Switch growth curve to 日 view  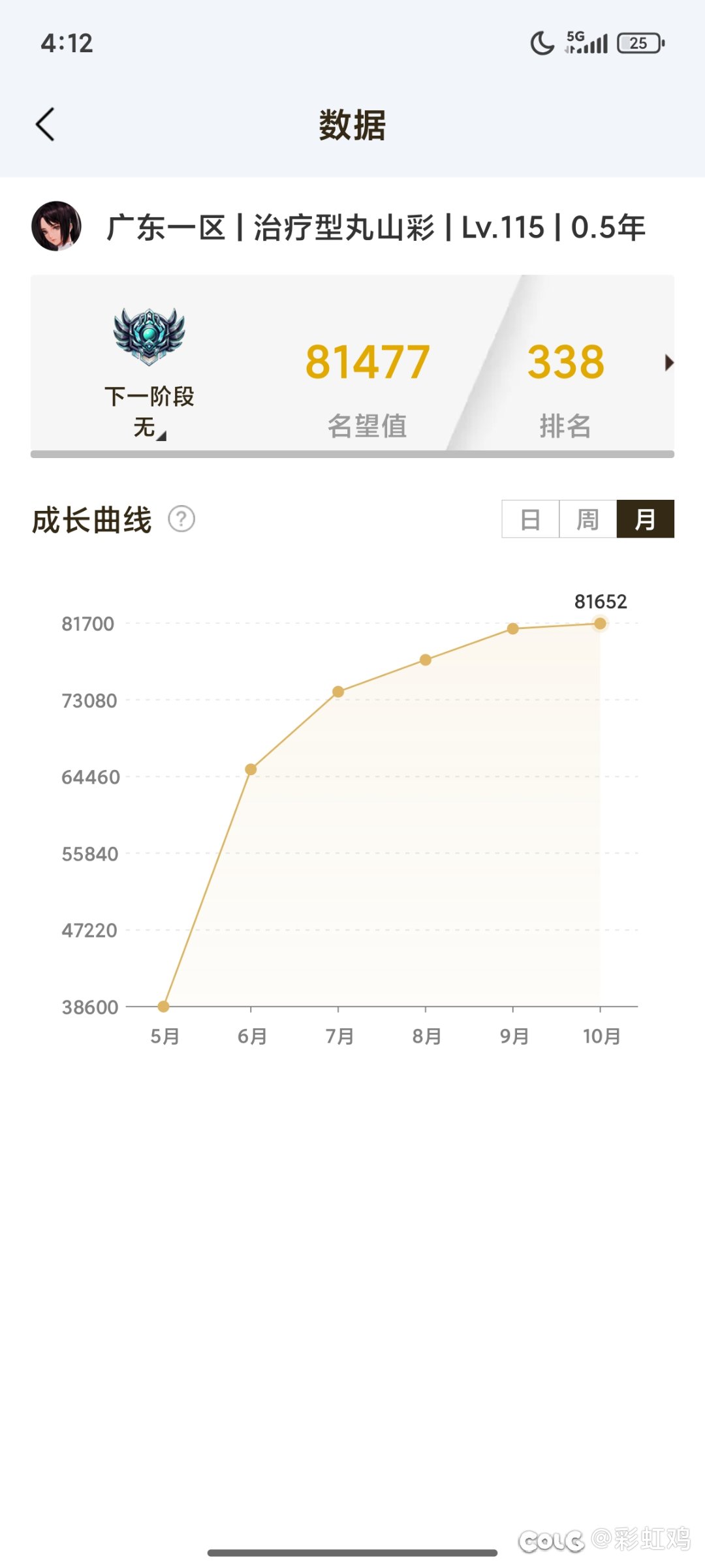tap(530, 519)
